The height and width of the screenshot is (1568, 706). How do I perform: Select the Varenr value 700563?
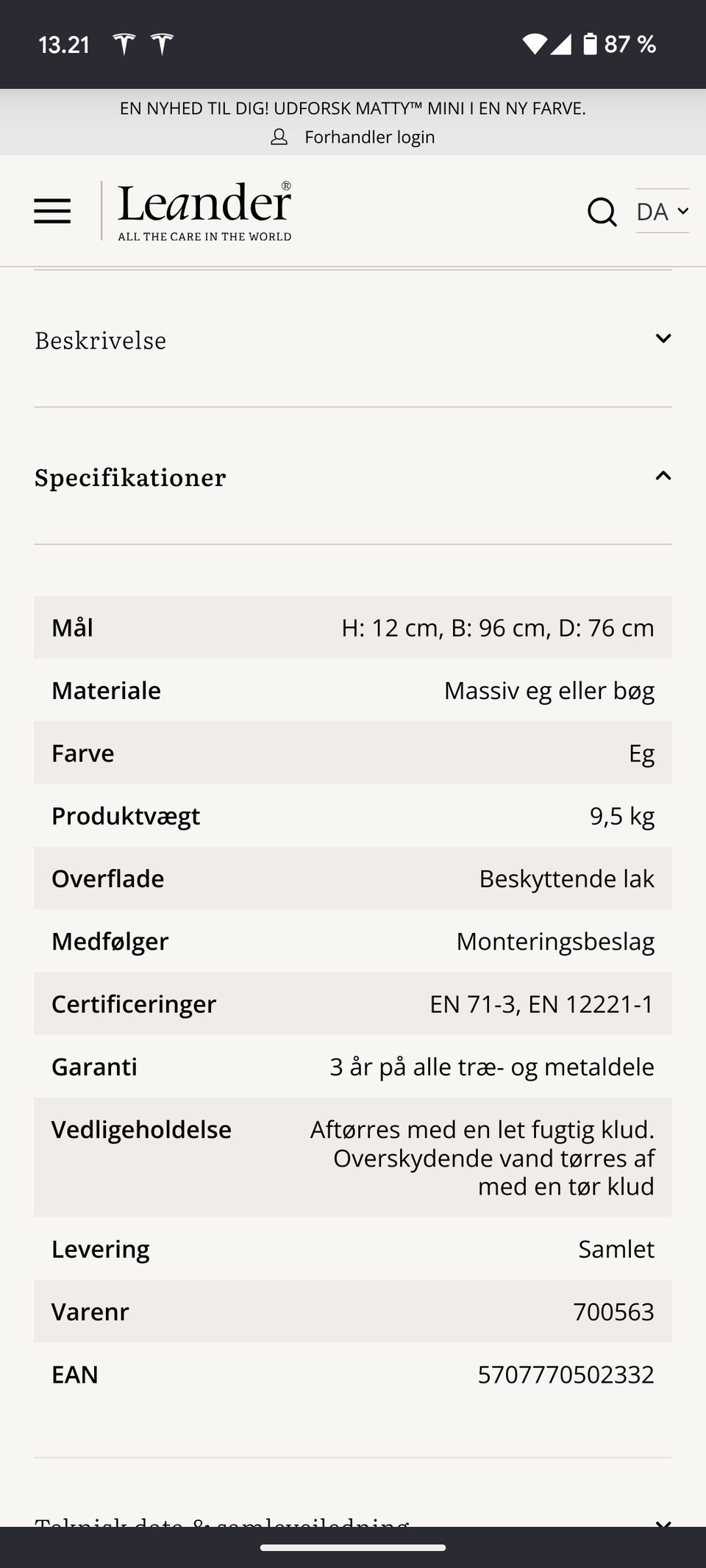coord(613,1311)
